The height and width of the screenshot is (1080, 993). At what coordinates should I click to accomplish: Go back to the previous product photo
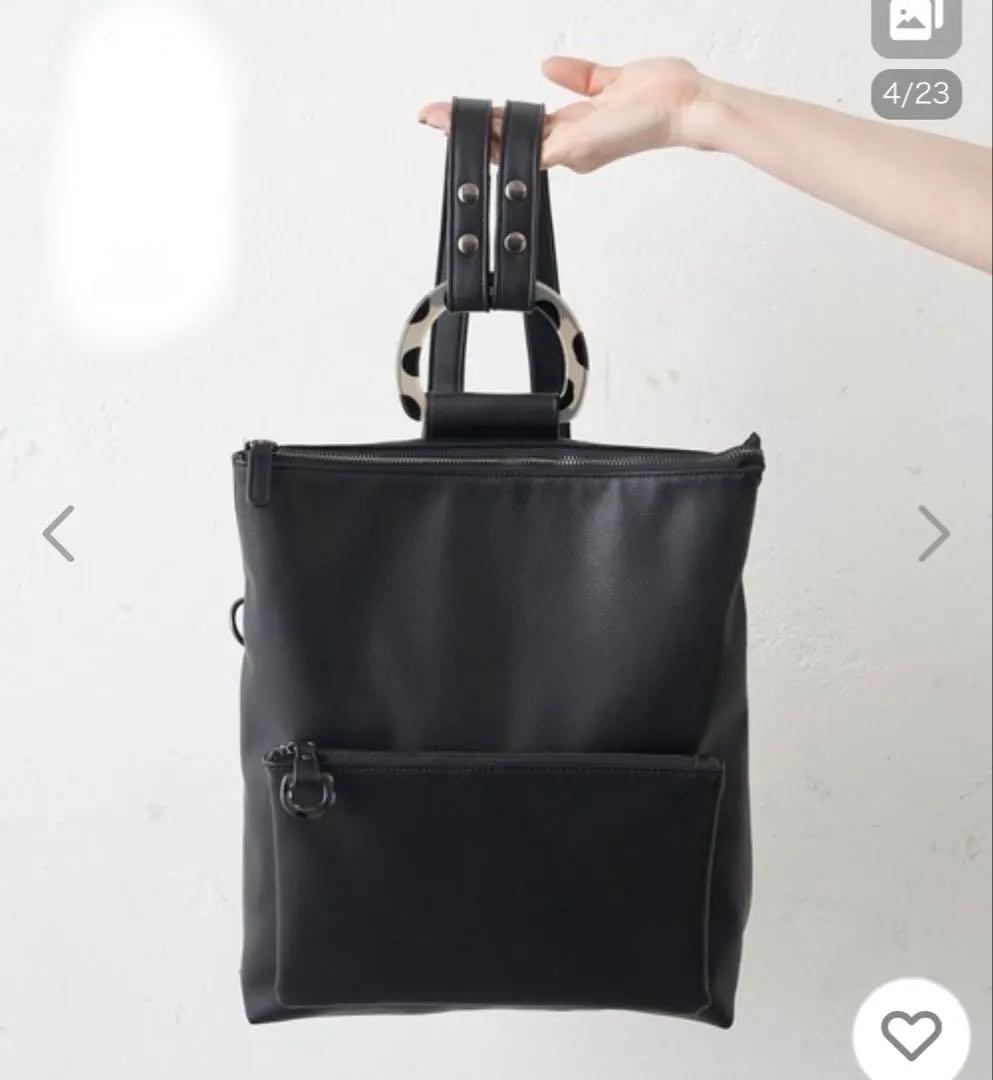tap(59, 533)
